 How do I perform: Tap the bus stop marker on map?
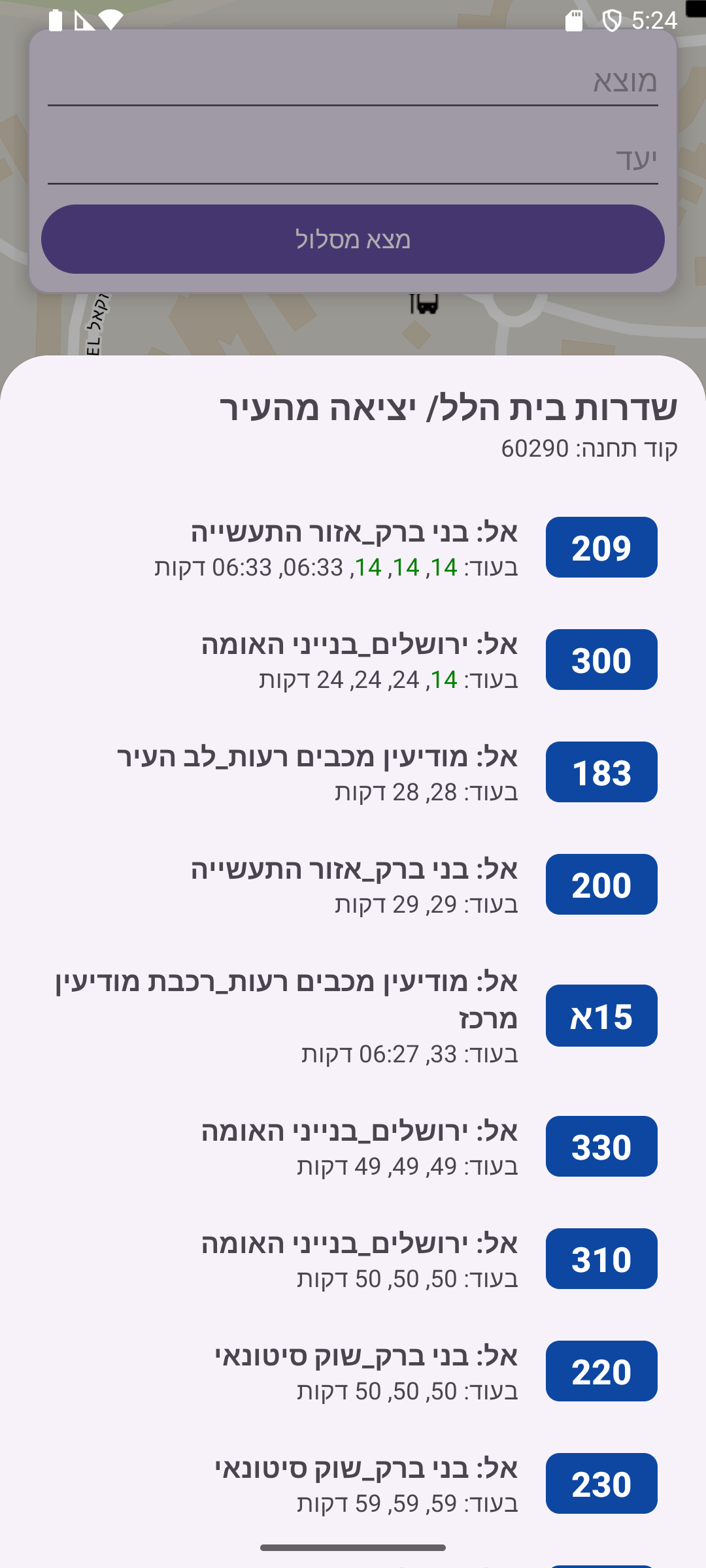coord(424,303)
